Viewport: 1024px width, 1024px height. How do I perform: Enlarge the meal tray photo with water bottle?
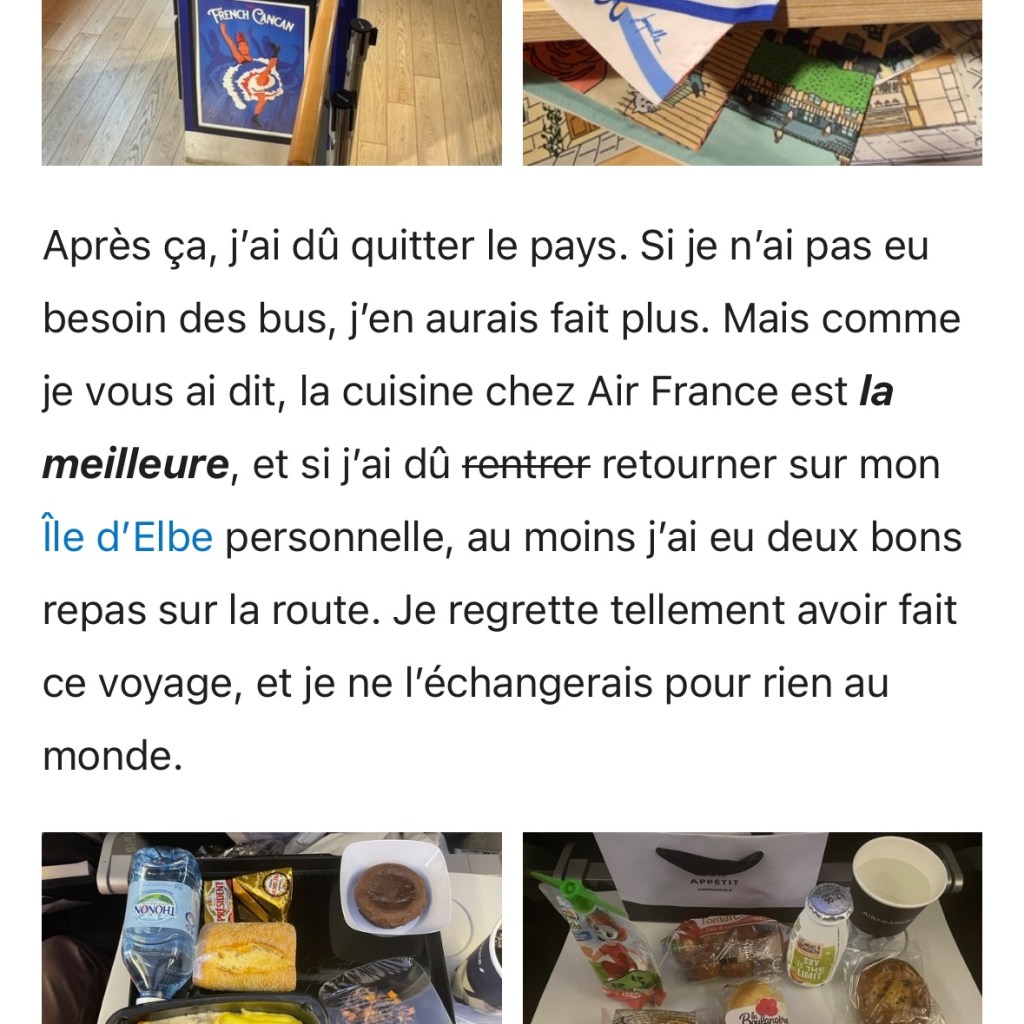(x=271, y=927)
